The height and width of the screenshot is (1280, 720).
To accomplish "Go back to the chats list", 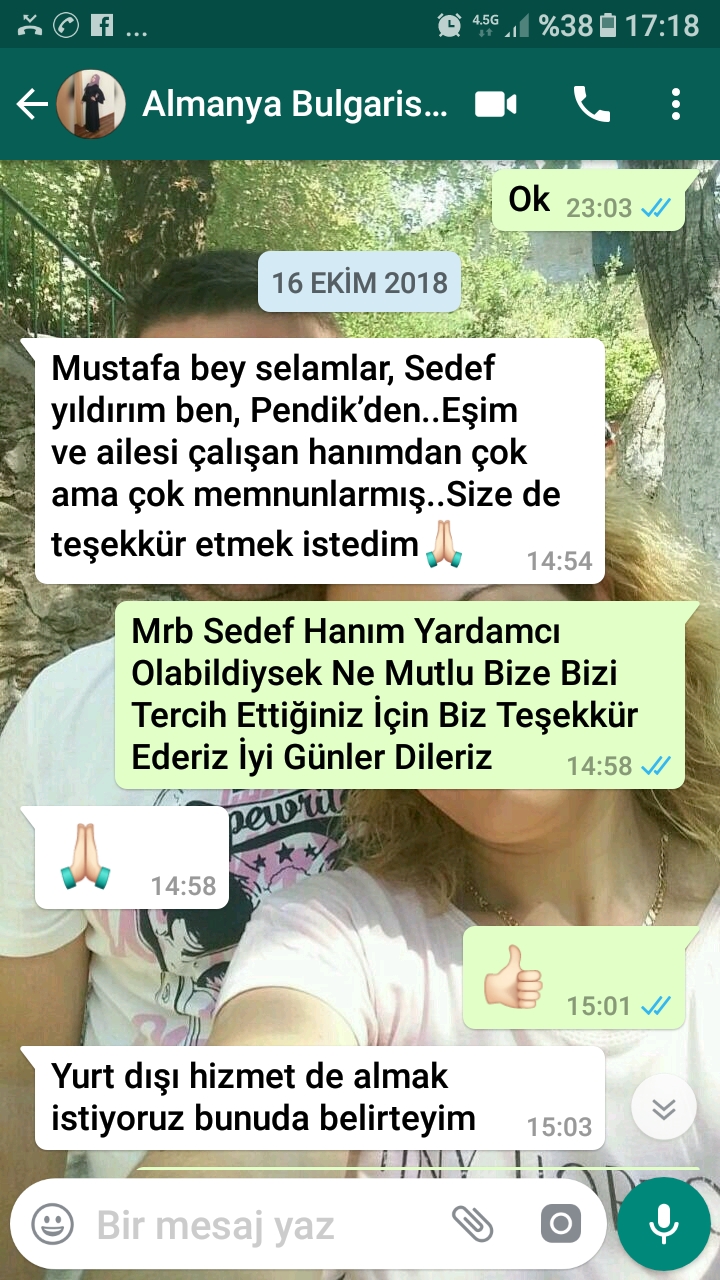I will tap(32, 104).
